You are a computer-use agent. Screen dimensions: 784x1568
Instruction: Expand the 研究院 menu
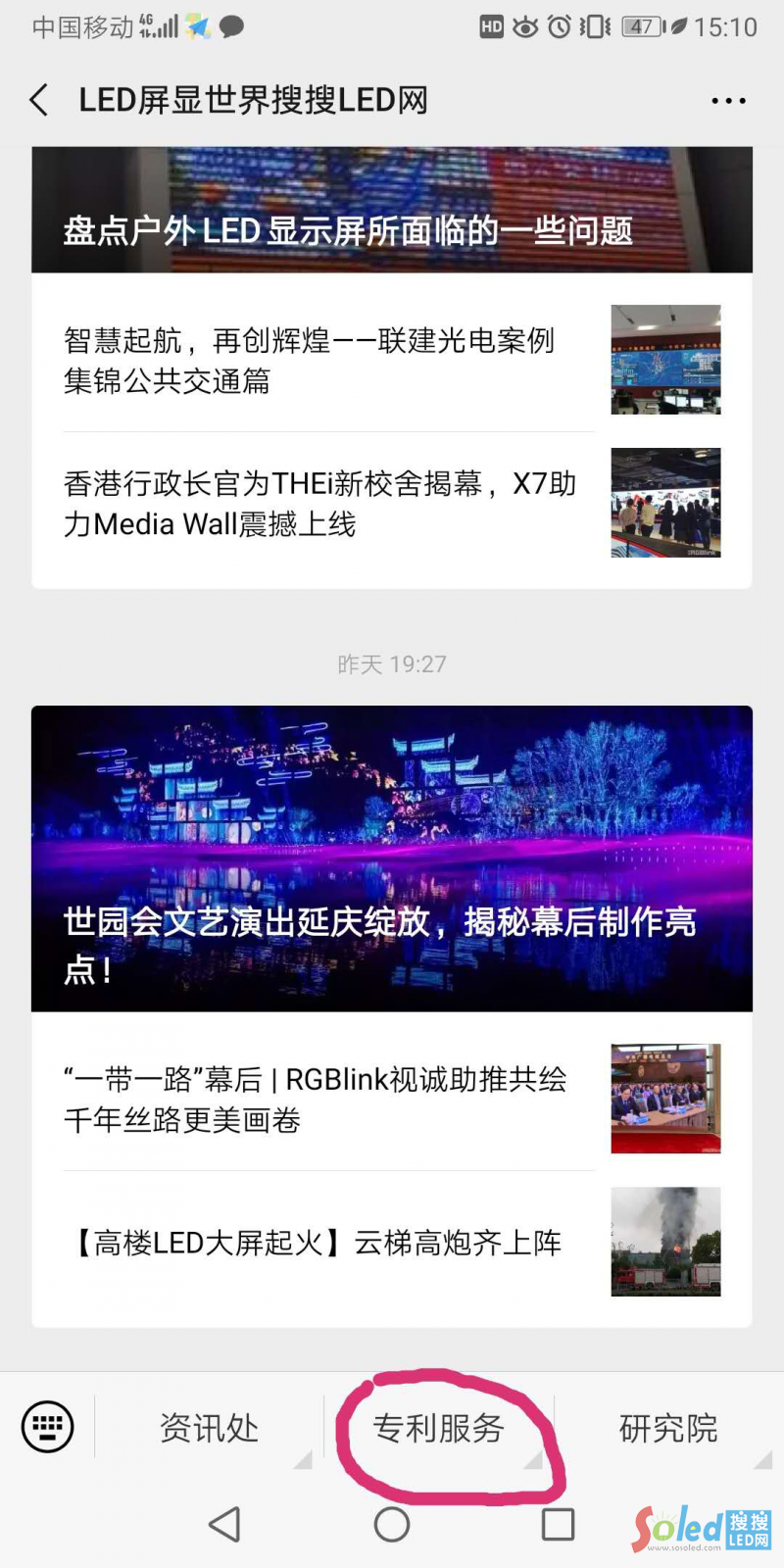click(x=668, y=1428)
